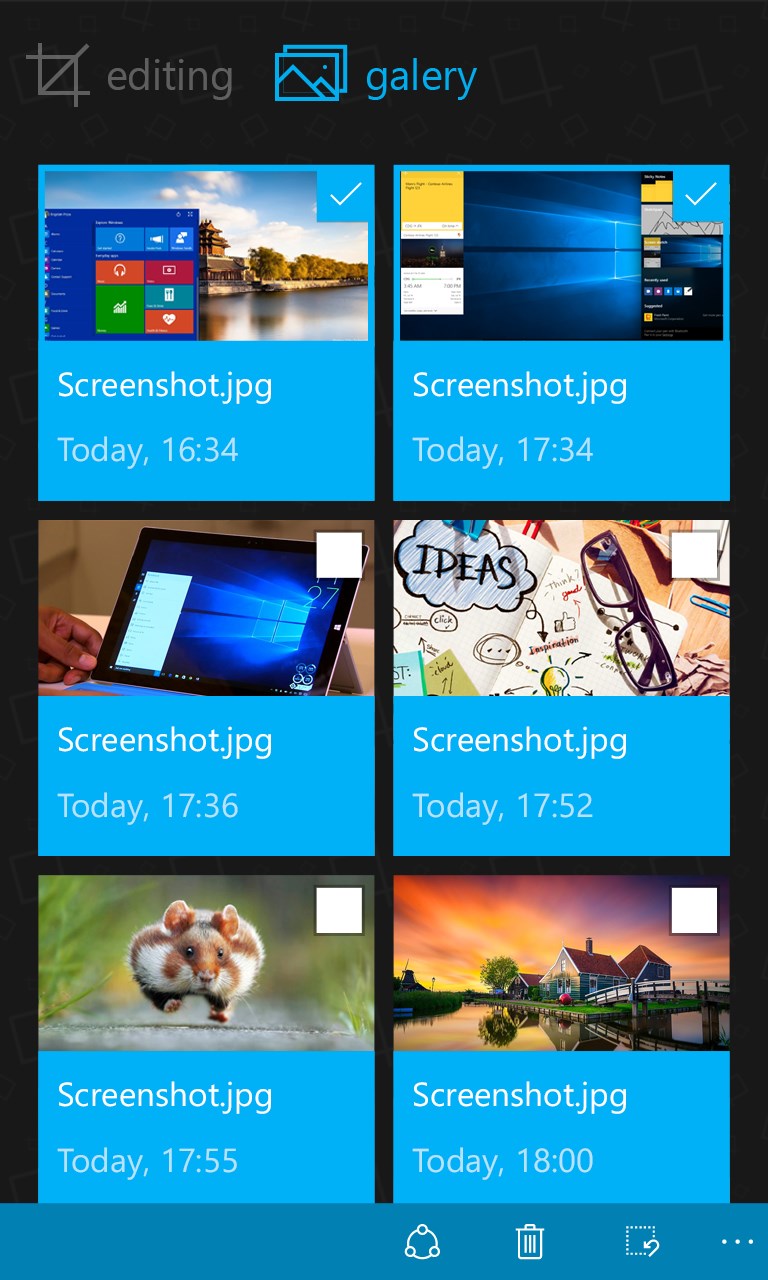This screenshot has height=1280, width=768.
Task: Select the screenshot from Today, 17:36
Action: (339, 555)
